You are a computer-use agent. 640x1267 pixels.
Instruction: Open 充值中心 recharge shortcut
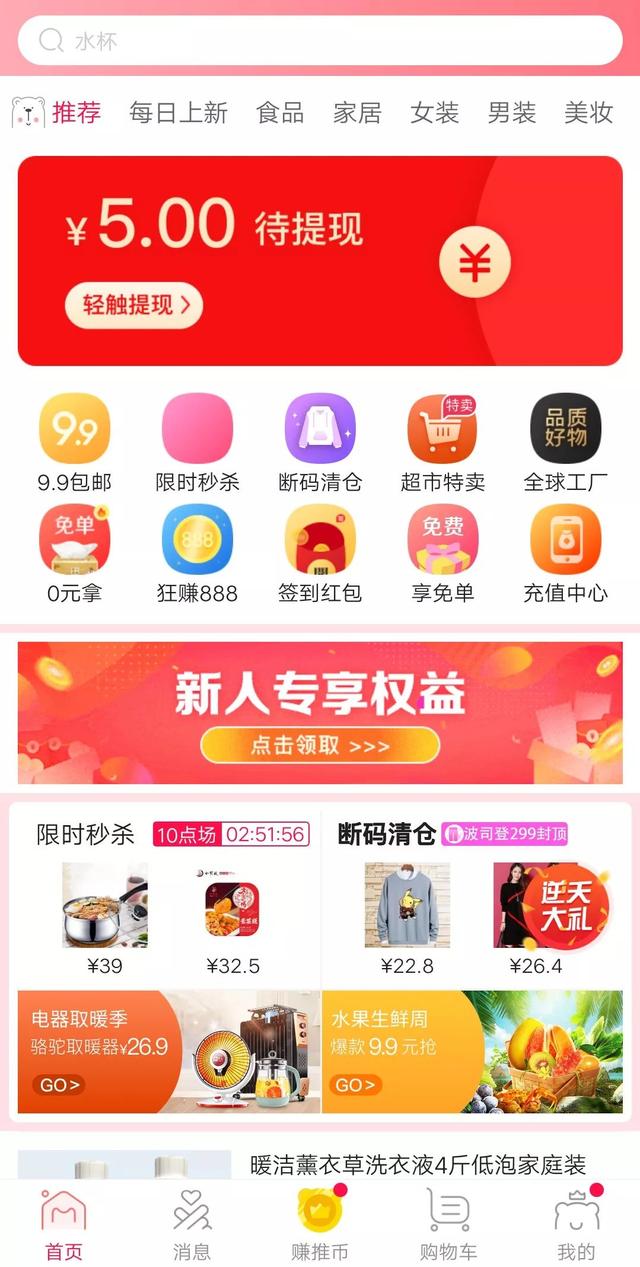point(565,552)
